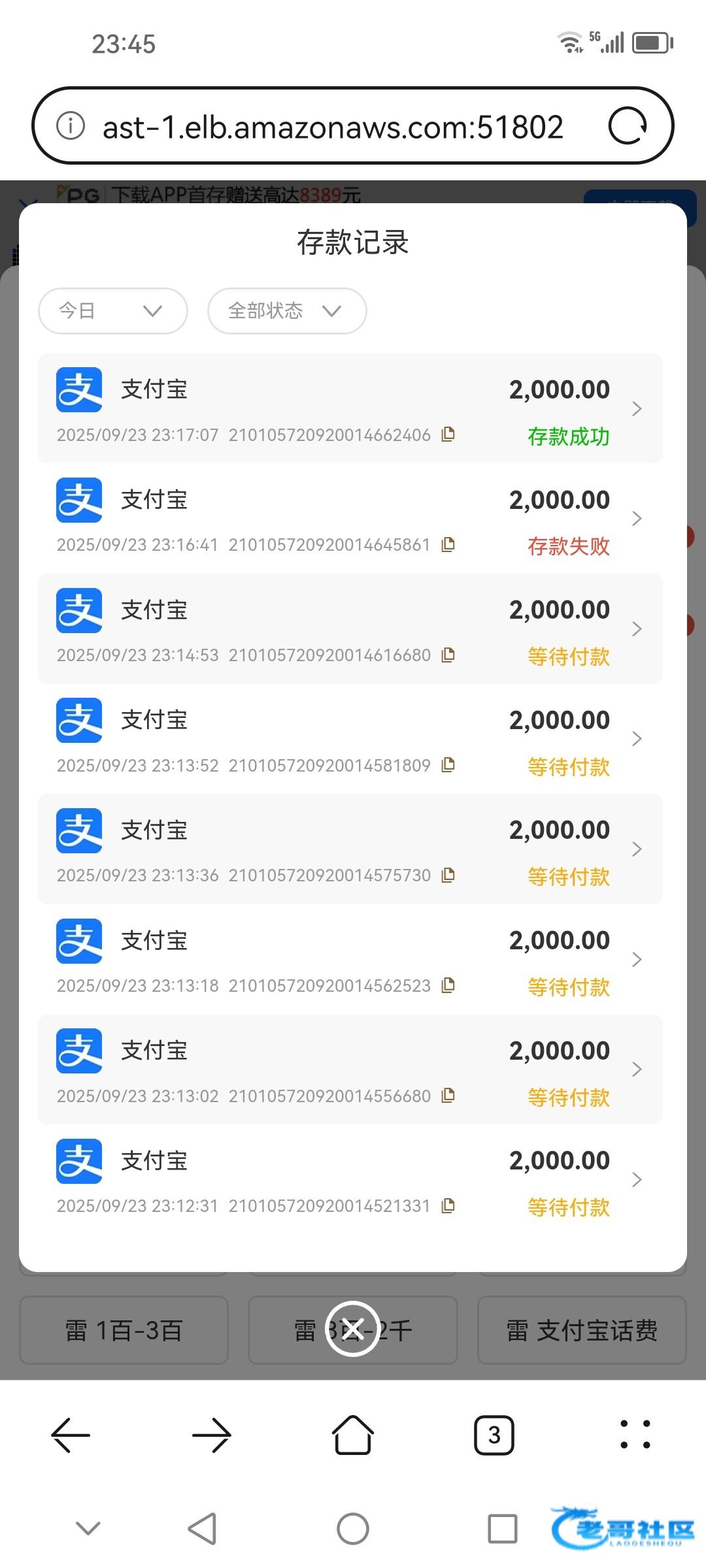The image size is (706, 1568).
Task: Open recent apps from system navigation
Action: 502,1529
